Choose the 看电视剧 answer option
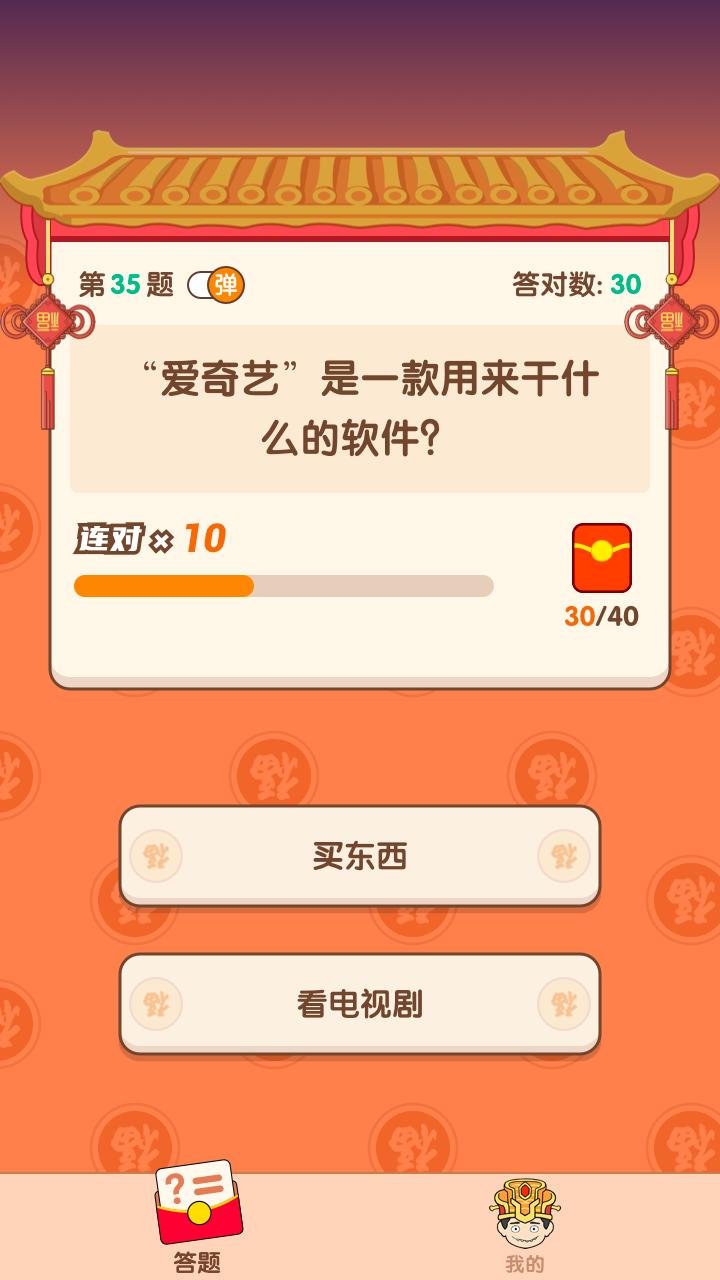The image size is (720, 1280). 360,1004
